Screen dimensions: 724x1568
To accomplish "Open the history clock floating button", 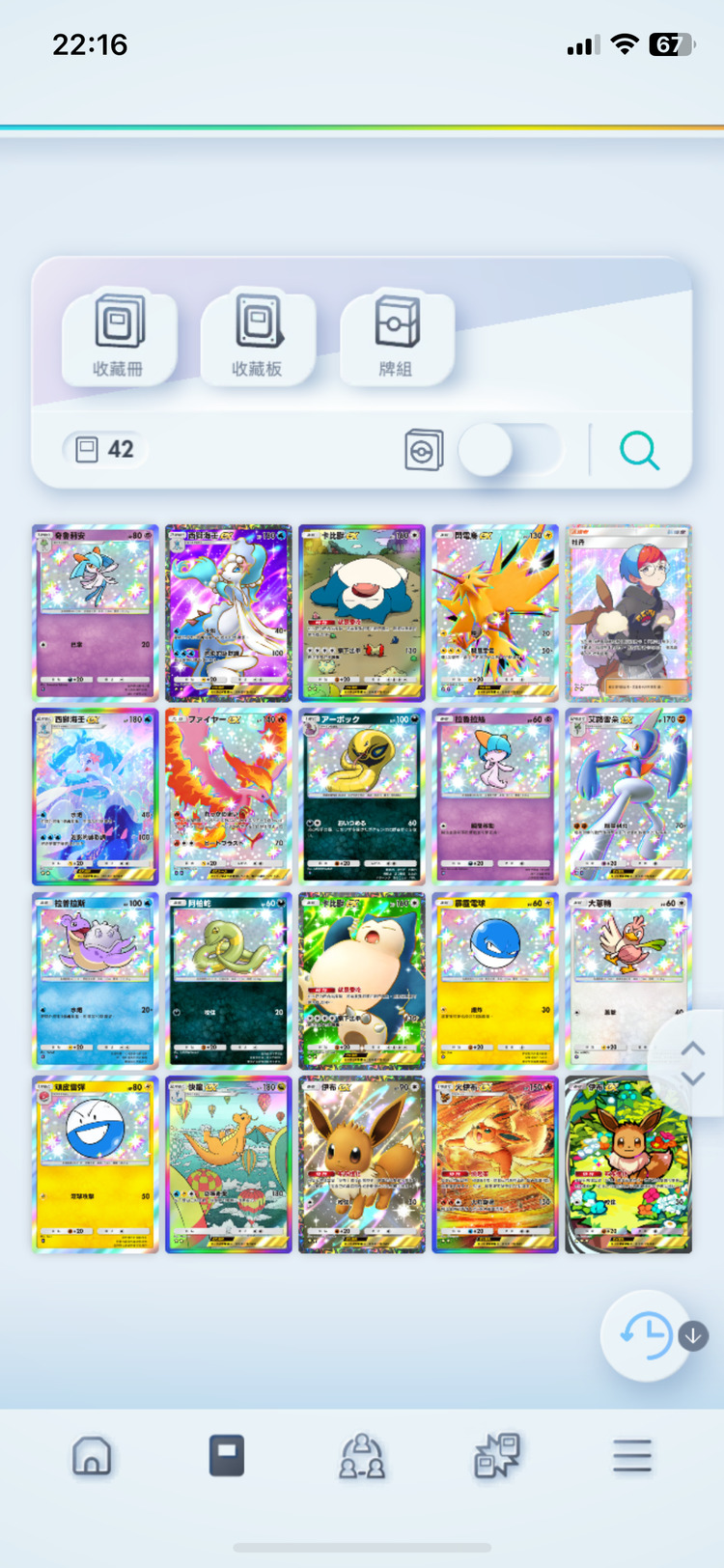I will pyautogui.click(x=646, y=1336).
